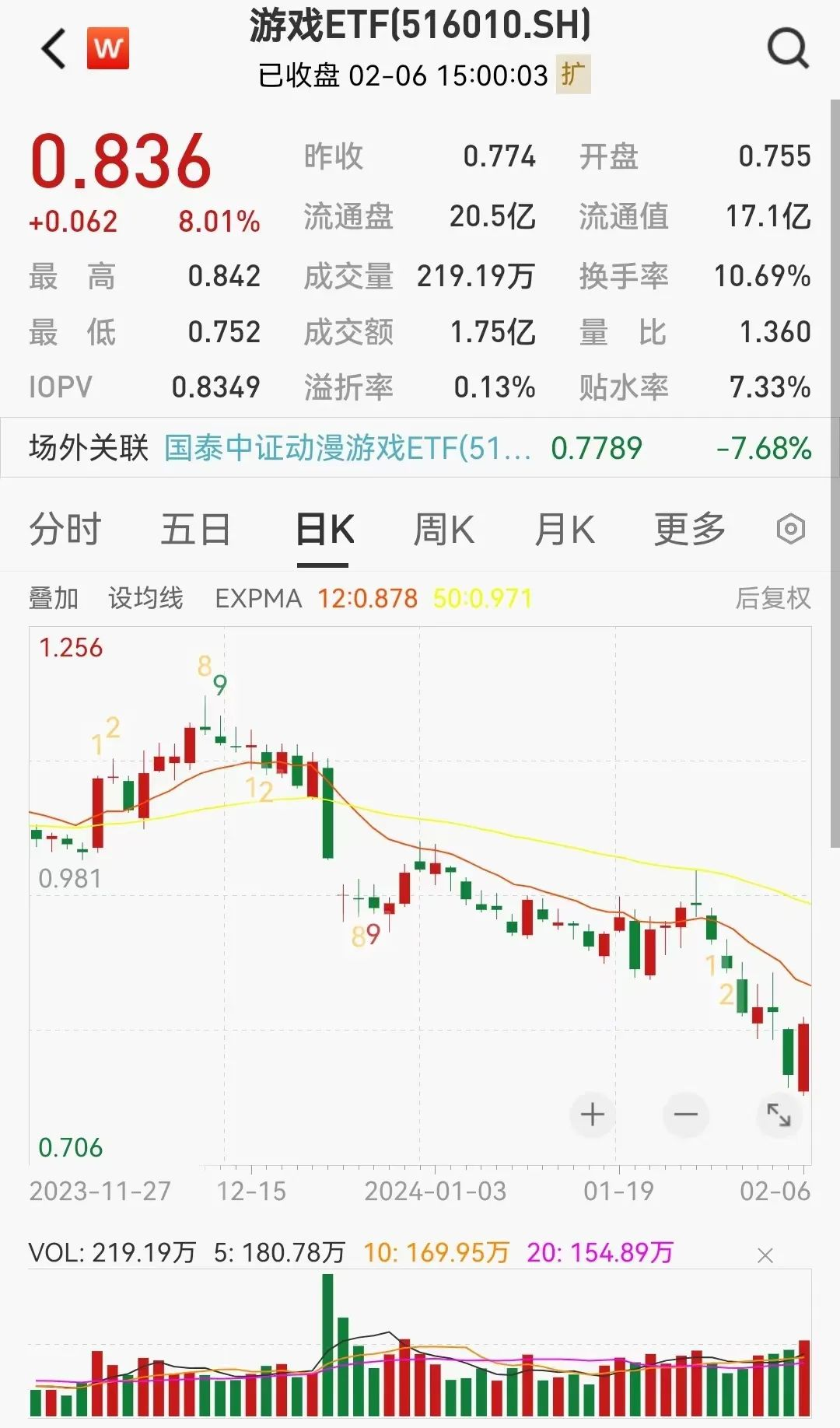
Task: Tap 叠加 to overlay another security
Action: (54, 598)
